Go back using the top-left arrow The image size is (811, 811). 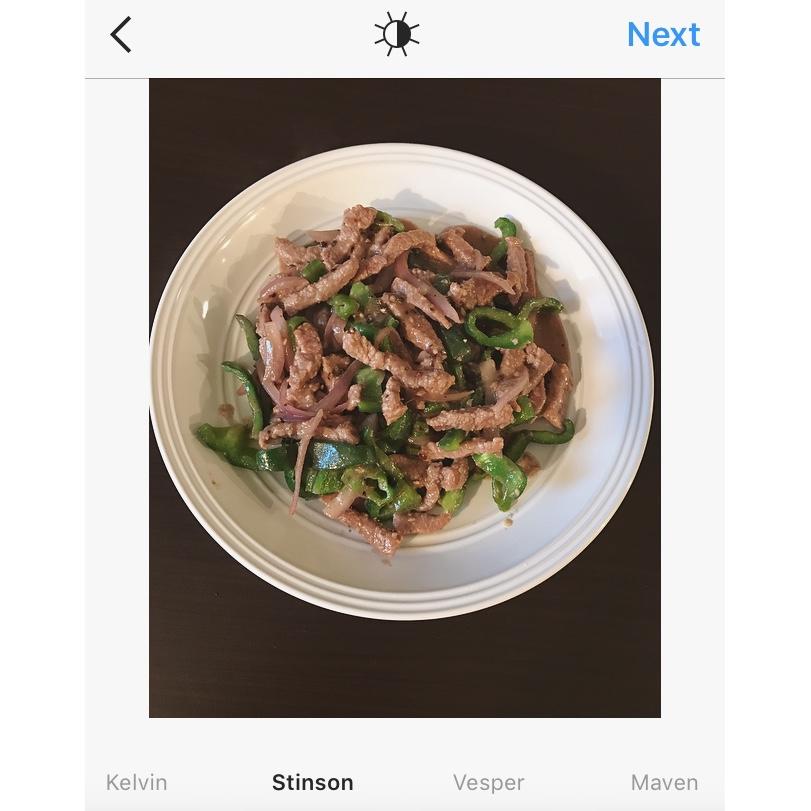(121, 35)
